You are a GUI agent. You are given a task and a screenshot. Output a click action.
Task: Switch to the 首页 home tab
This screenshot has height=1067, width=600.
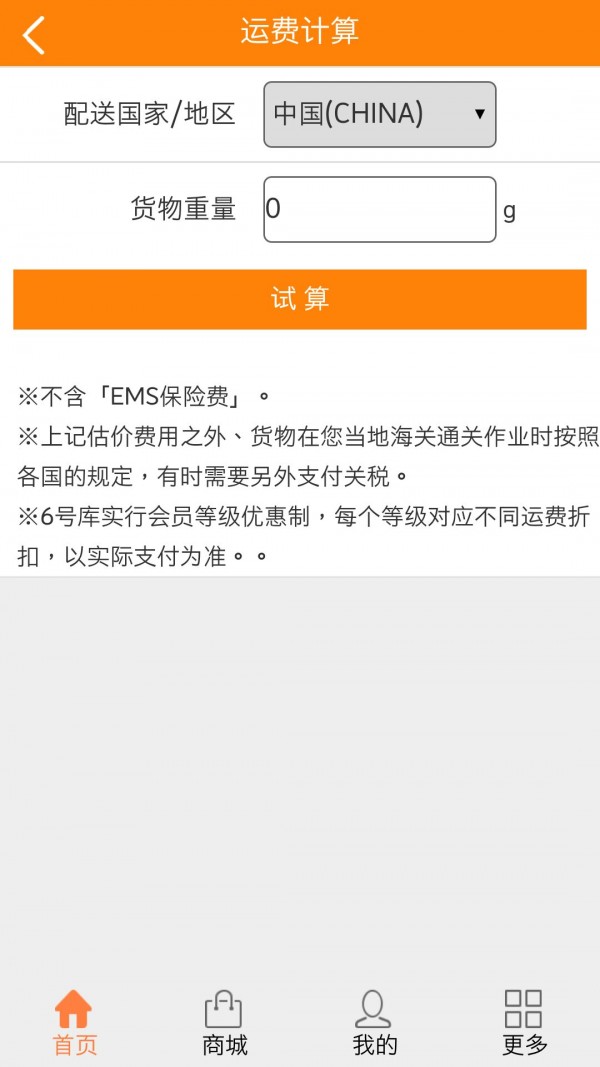click(75, 1023)
